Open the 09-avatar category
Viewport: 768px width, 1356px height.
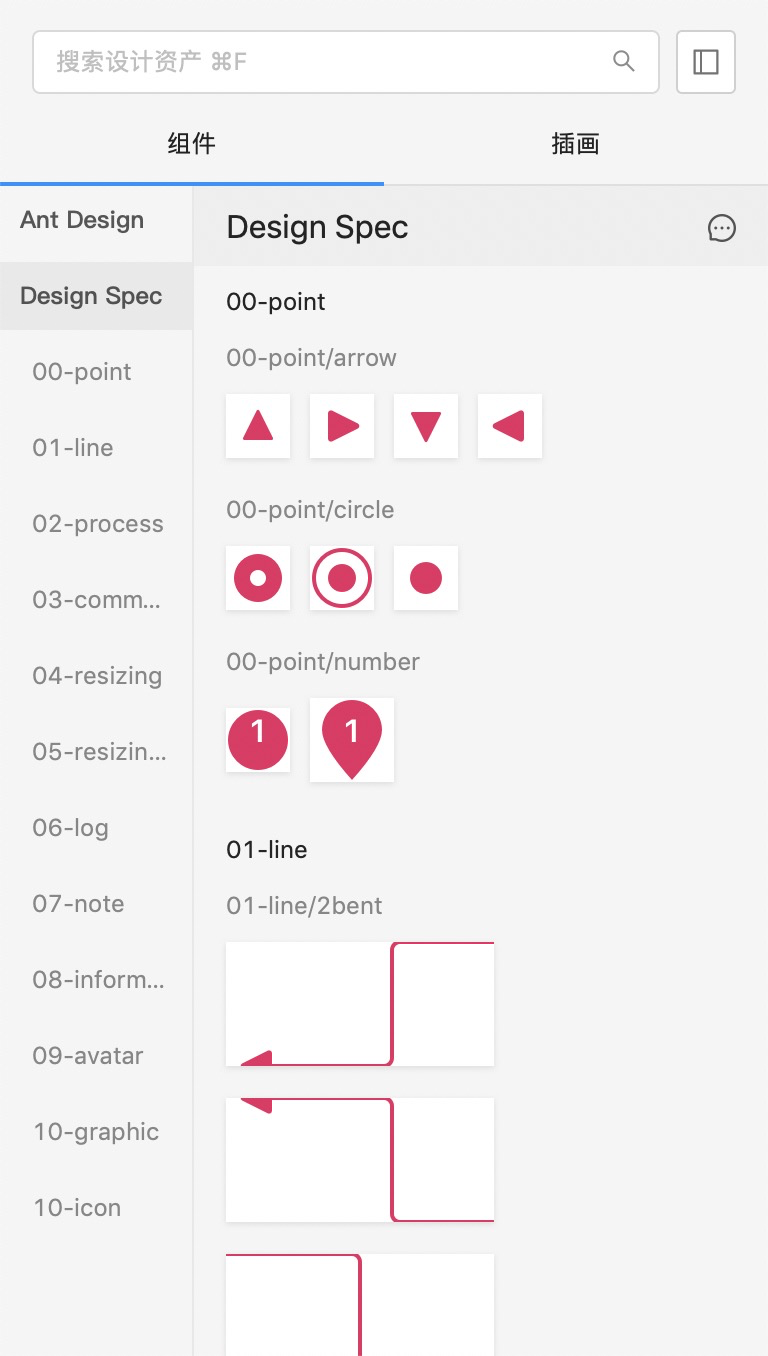(88, 1056)
